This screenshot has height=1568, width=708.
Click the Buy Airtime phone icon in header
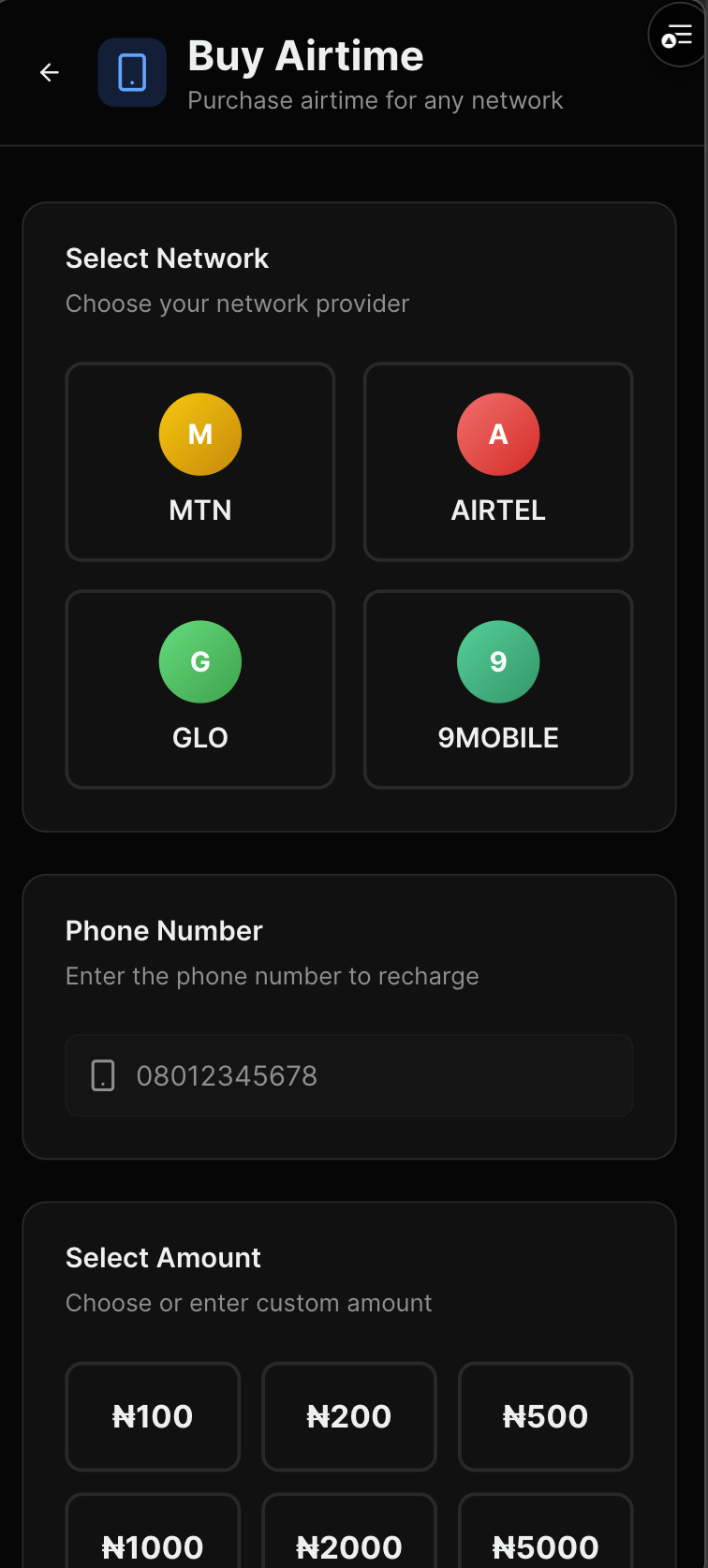point(132,72)
